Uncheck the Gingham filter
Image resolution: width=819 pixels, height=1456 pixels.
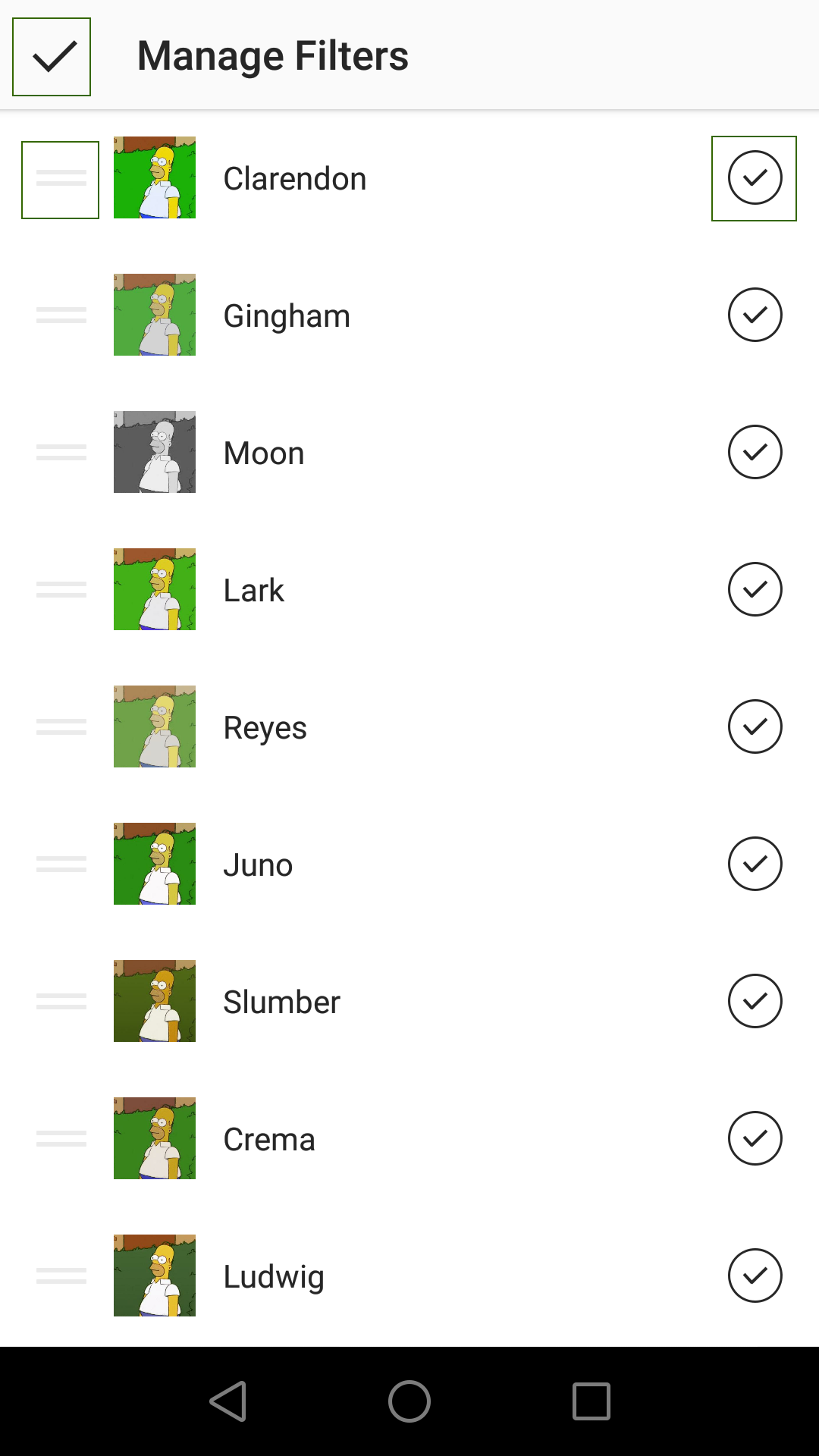(755, 315)
